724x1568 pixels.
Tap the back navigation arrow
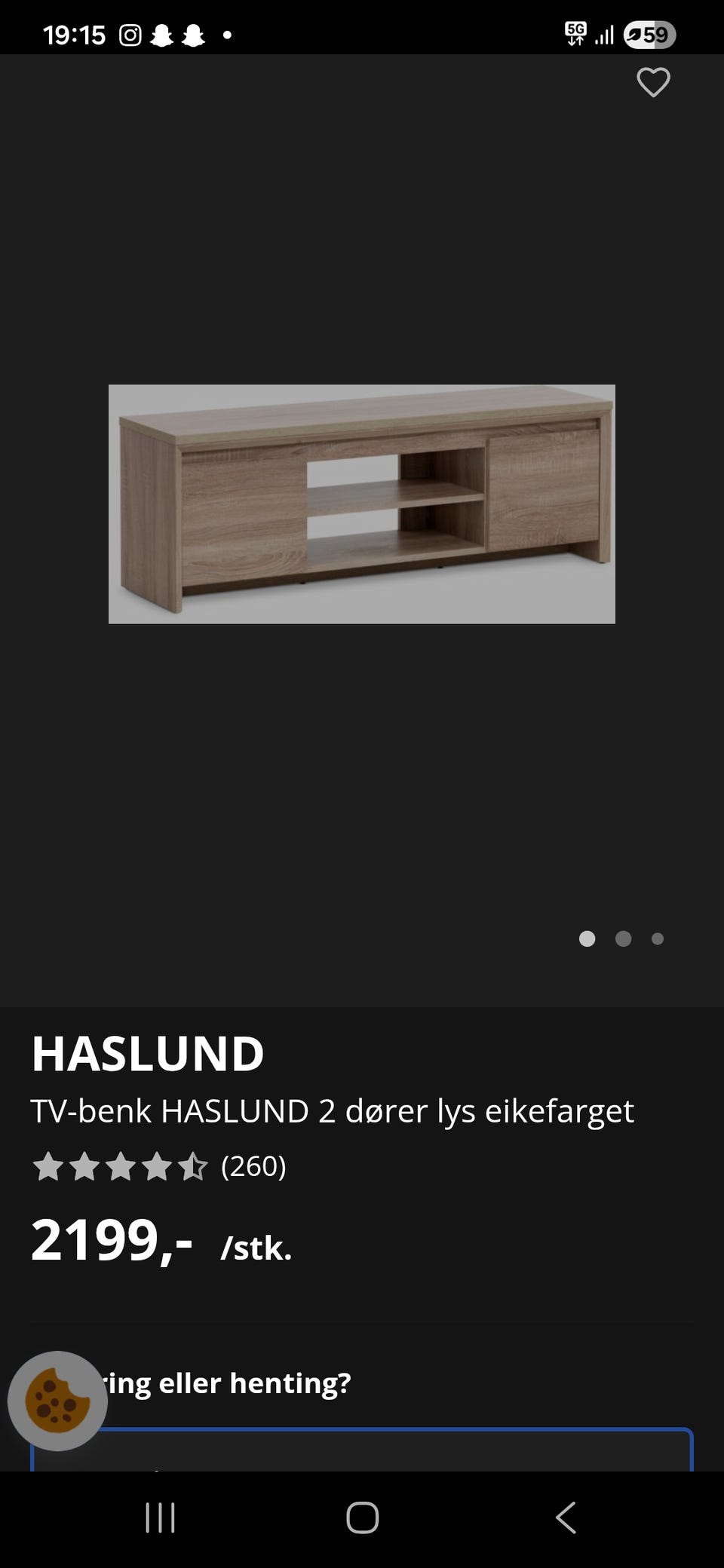click(x=566, y=1517)
